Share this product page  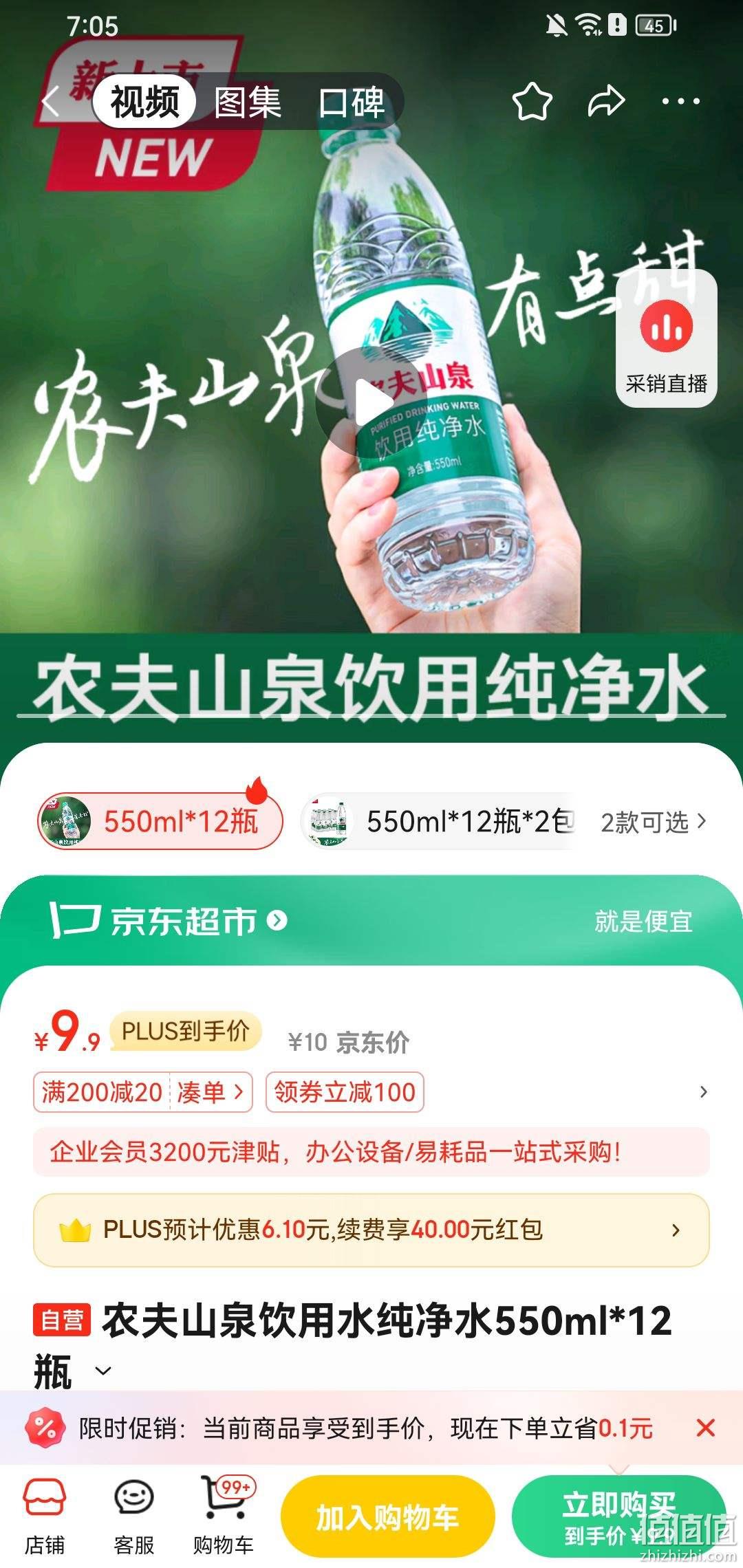tap(606, 102)
